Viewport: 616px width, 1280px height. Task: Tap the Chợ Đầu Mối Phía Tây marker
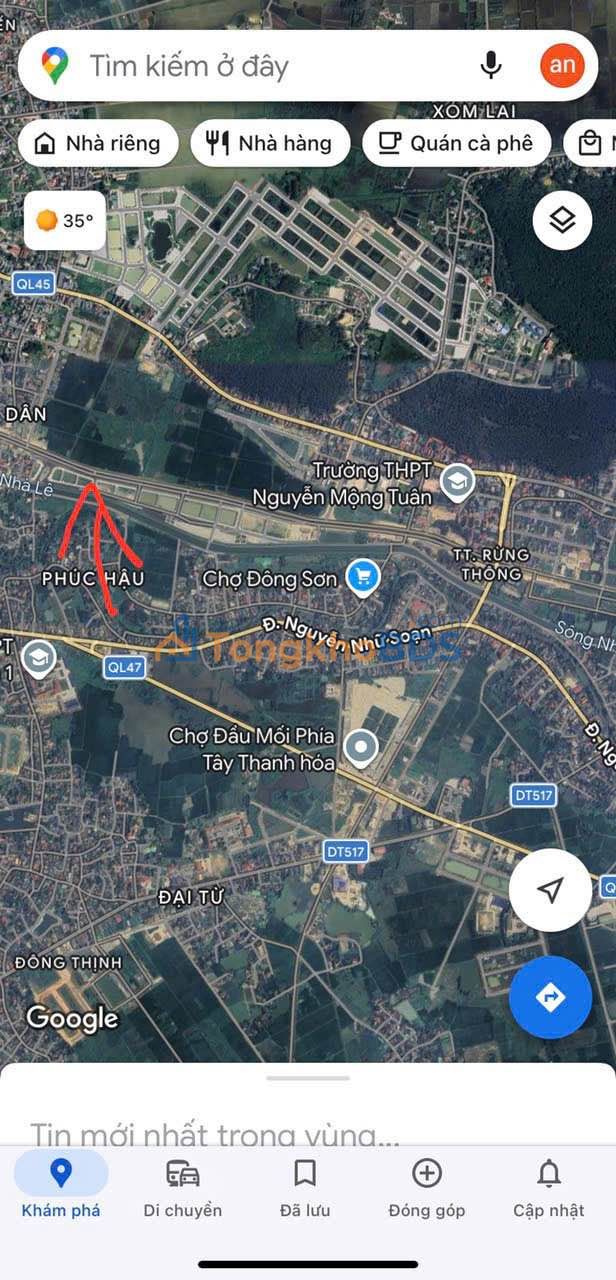tap(360, 747)
